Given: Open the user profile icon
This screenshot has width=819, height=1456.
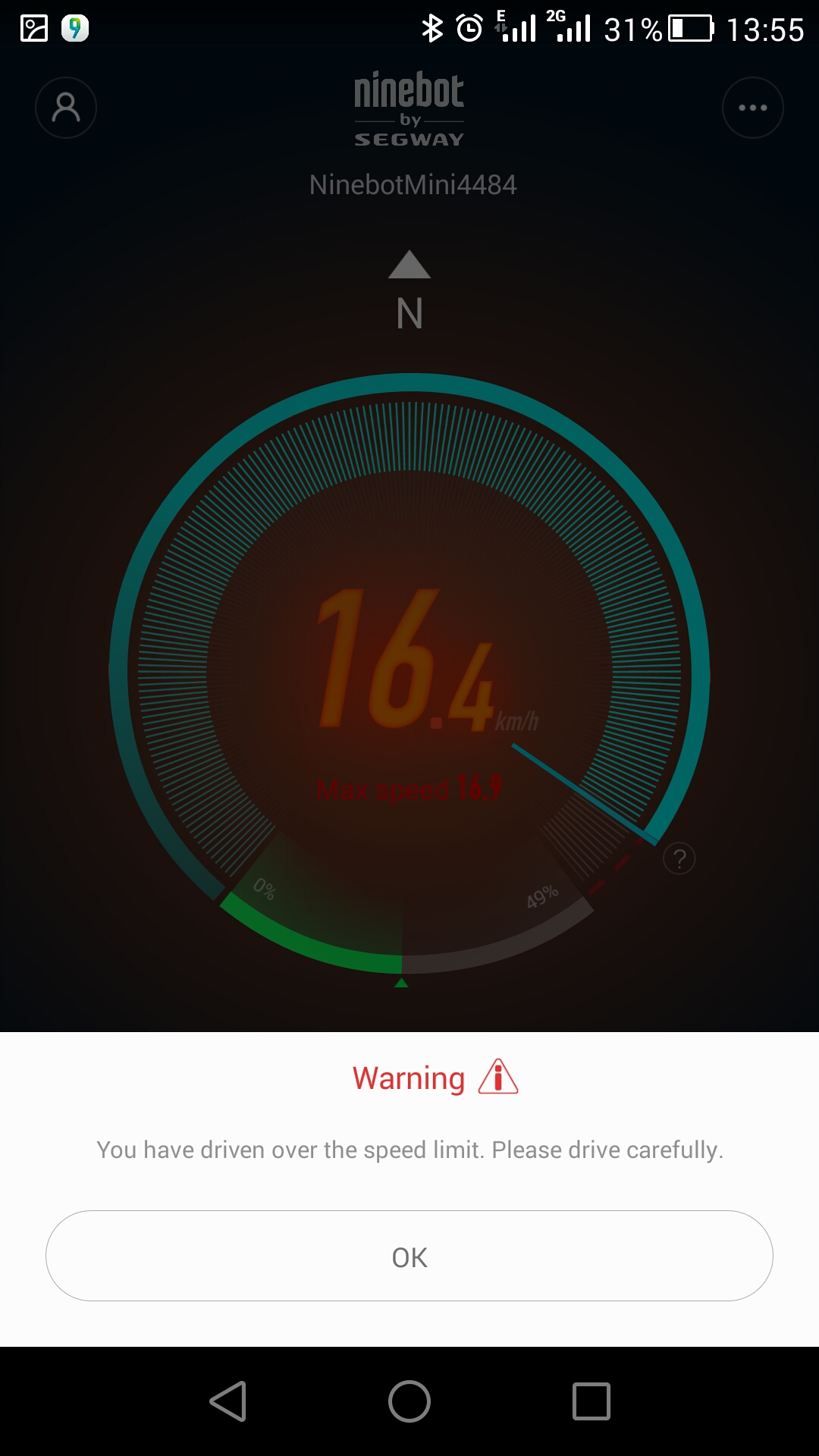Looking at the screenshot, I should coord(66,108).
